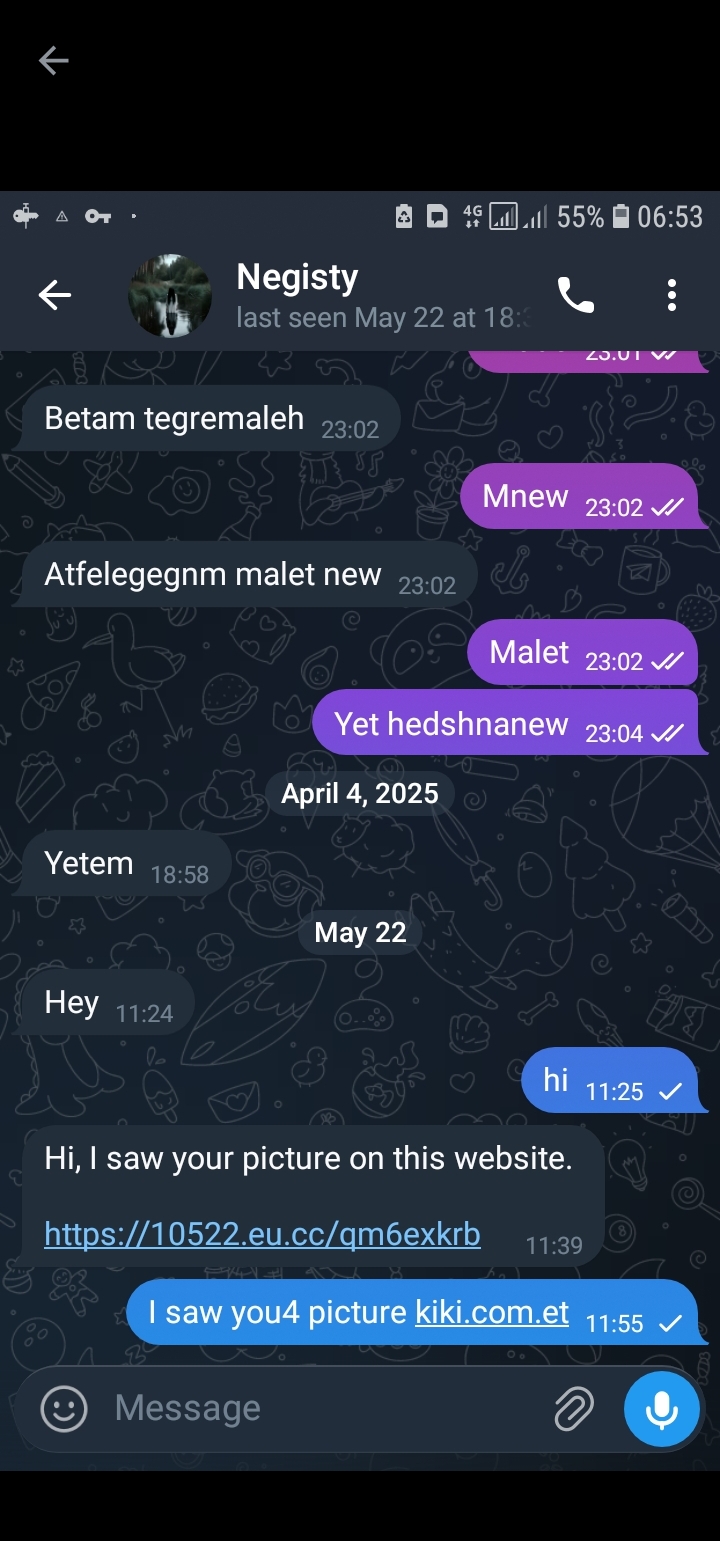Open the chat overflow menu
This screenshot has height=1541, width=720.
pos(671,295)
